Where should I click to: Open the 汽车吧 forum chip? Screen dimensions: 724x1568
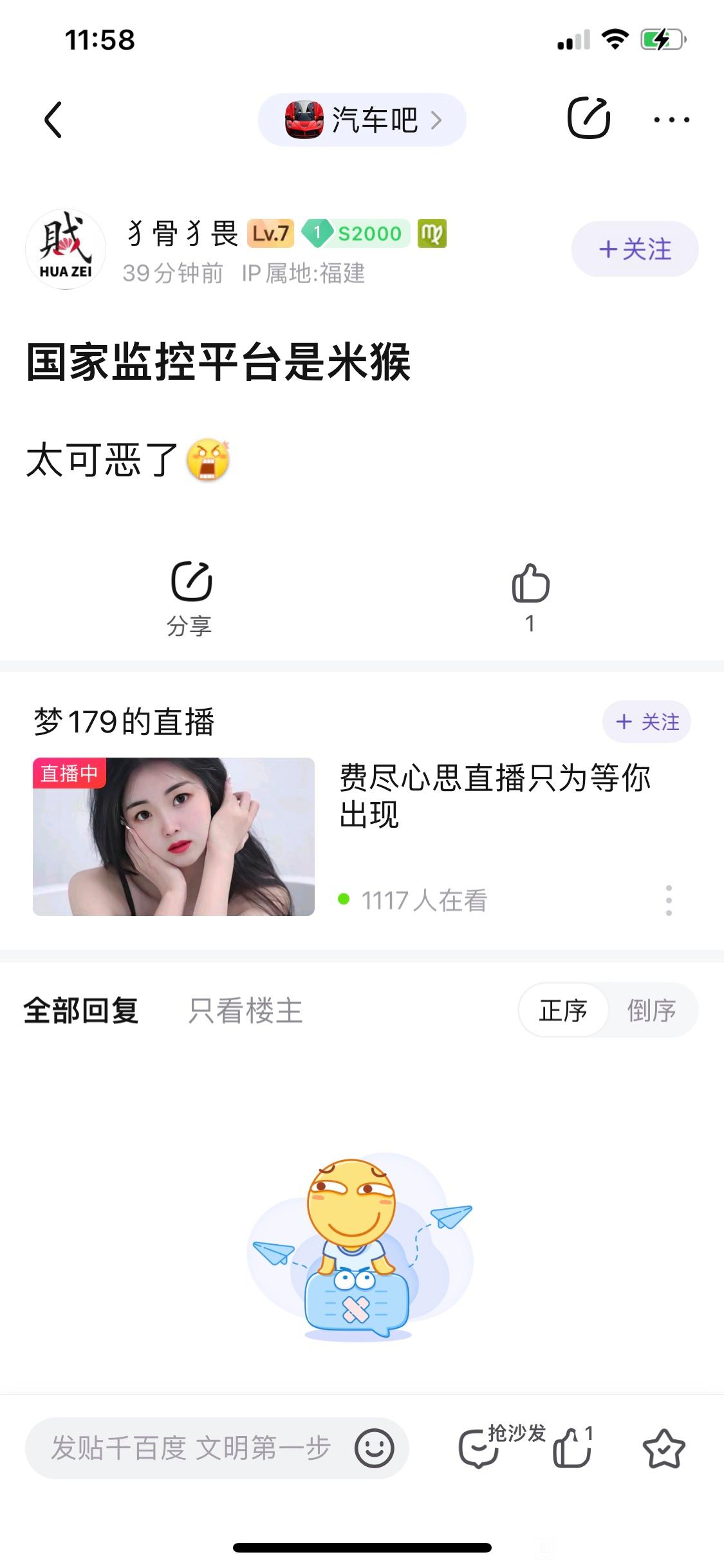click(362, 120)
